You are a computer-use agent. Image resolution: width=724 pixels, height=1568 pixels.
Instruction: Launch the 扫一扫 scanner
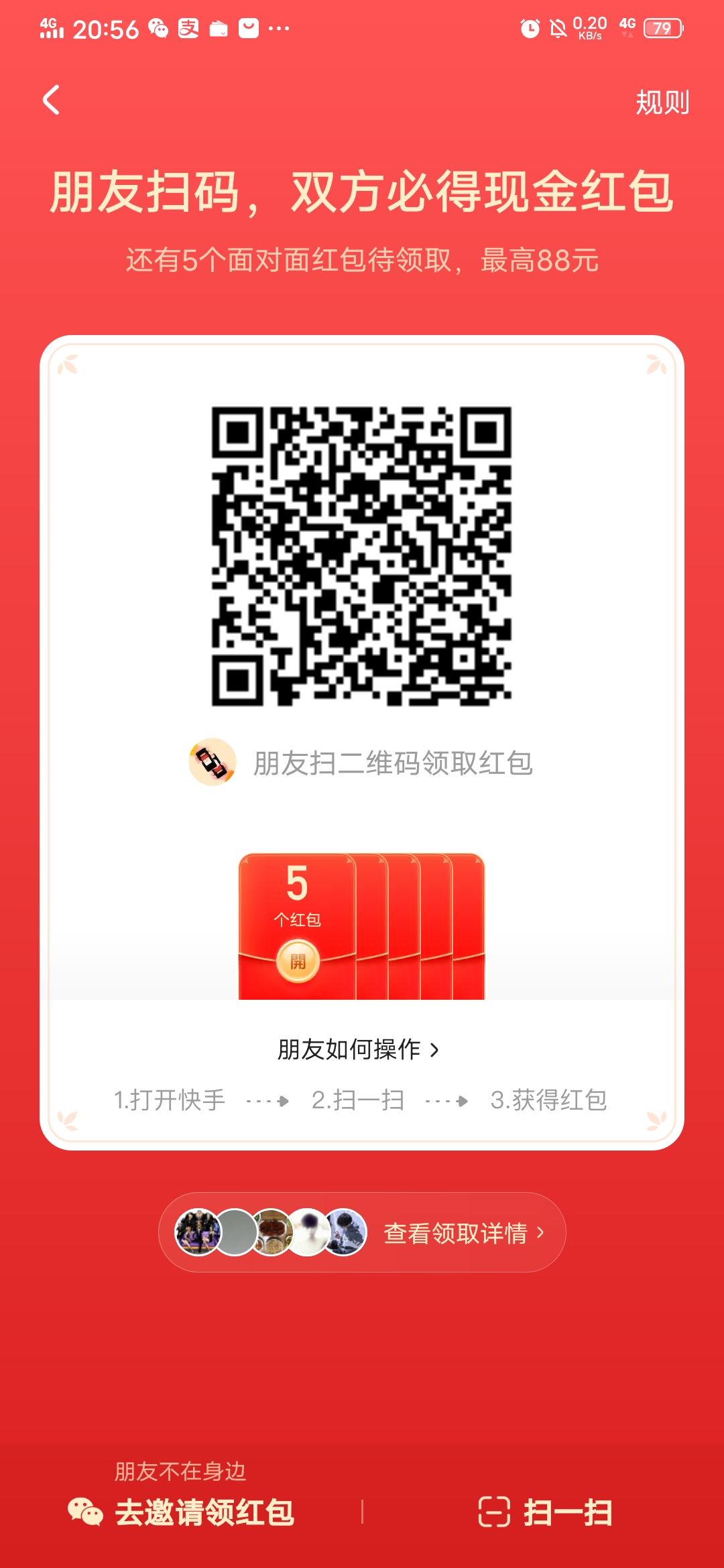[x=545, y=1512]
